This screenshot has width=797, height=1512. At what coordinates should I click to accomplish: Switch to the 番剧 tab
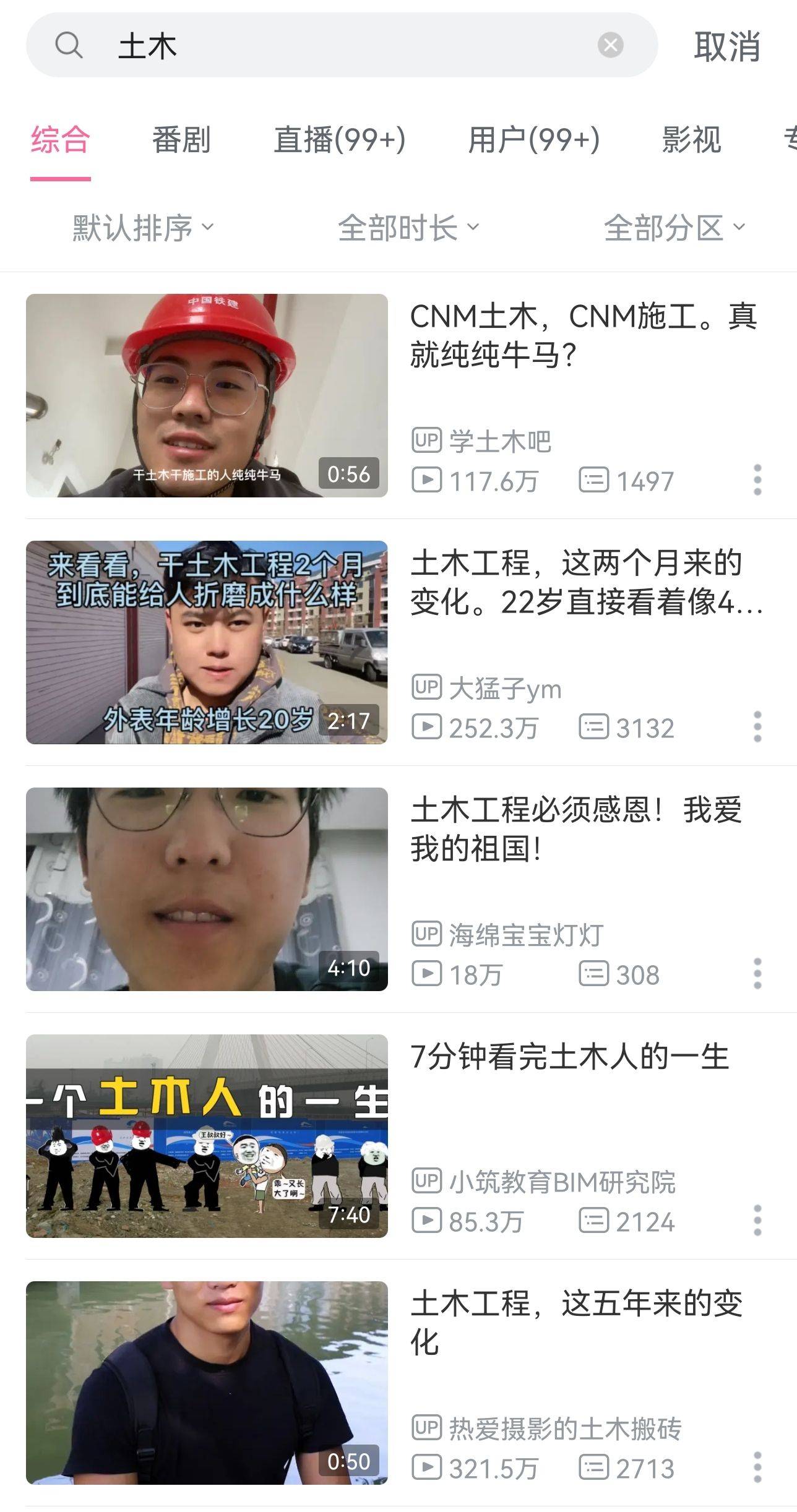[x=181, y=139]
